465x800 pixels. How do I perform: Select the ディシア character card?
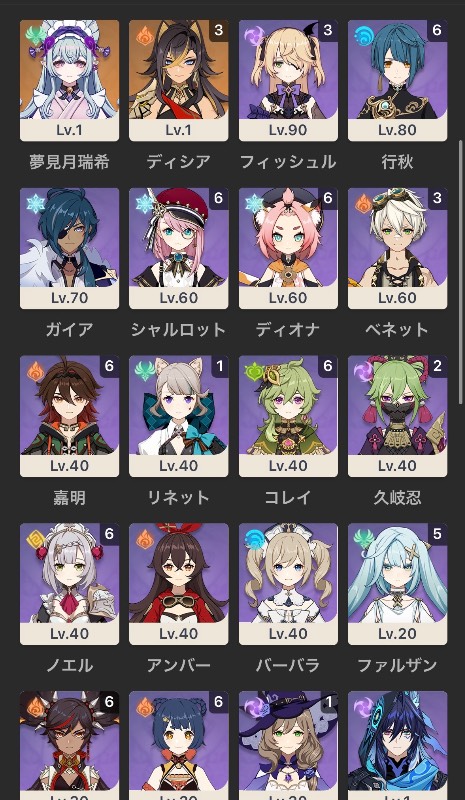tap(179, 81)
